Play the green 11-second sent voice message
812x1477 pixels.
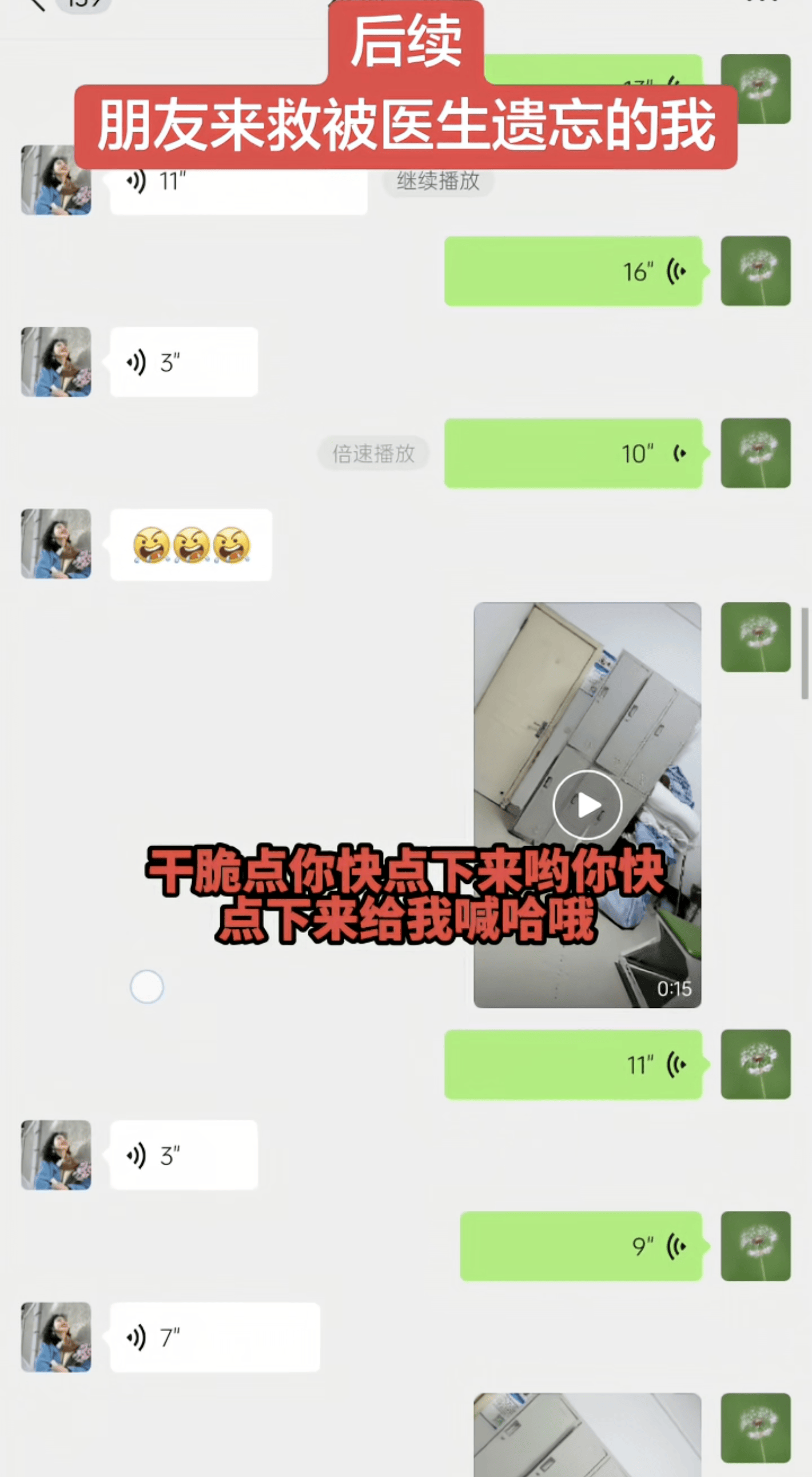click(x=573, y=1065)
